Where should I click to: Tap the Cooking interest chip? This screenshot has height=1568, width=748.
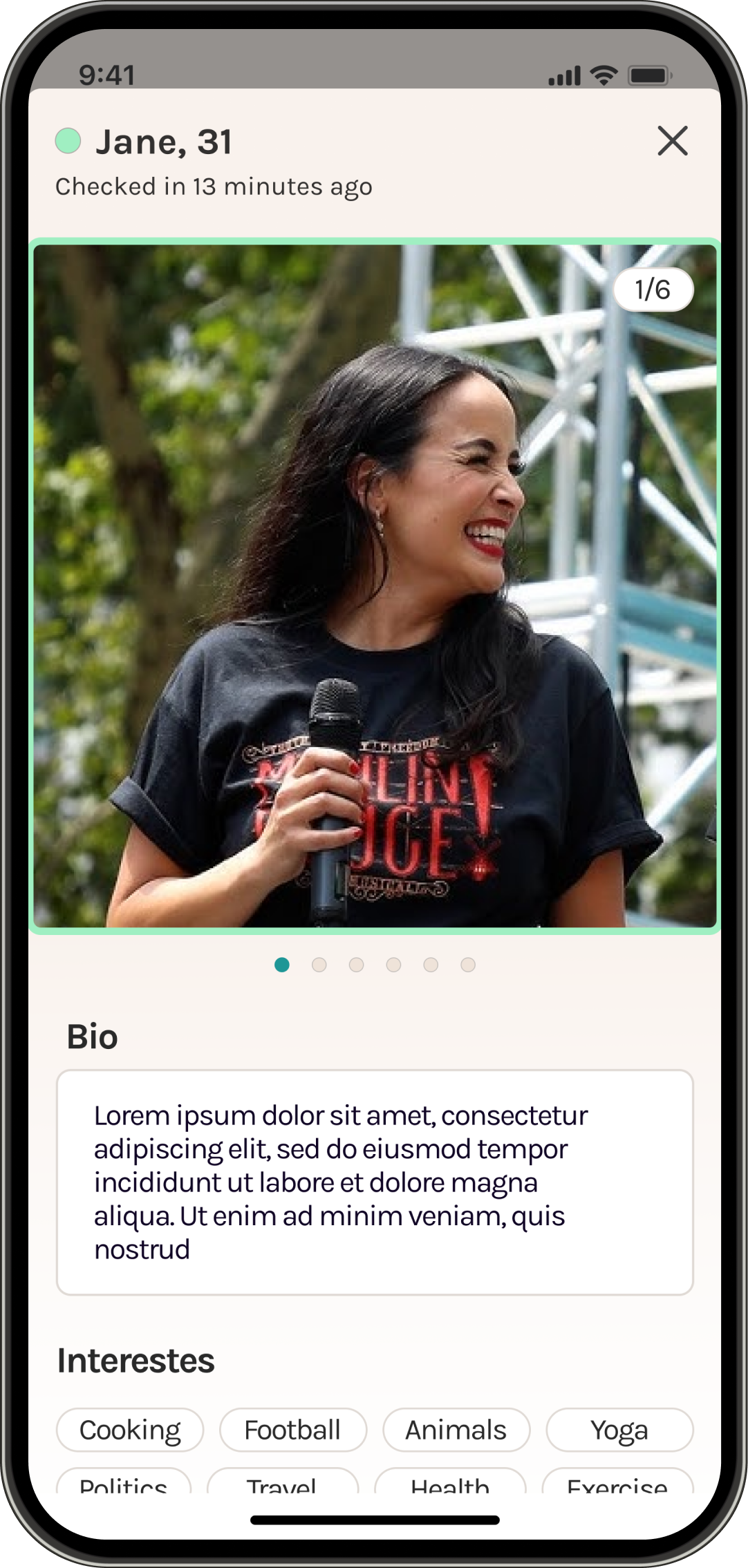130,1430
